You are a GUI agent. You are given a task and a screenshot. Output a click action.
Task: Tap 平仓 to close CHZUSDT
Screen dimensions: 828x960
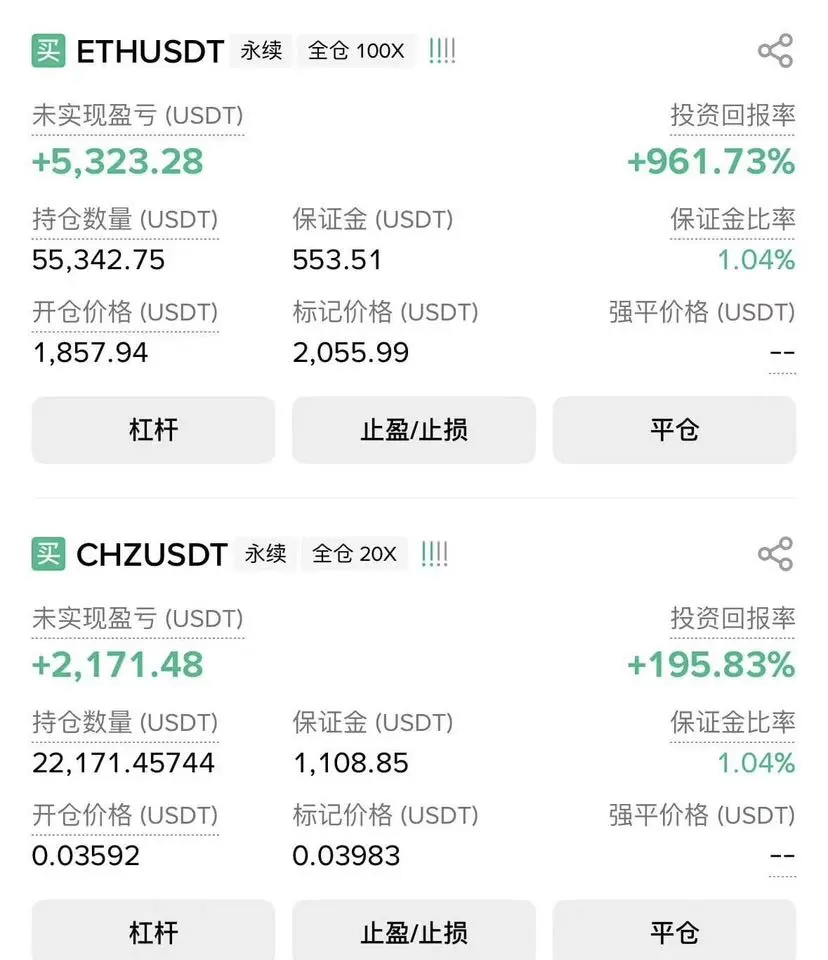[x=674, y=932]
